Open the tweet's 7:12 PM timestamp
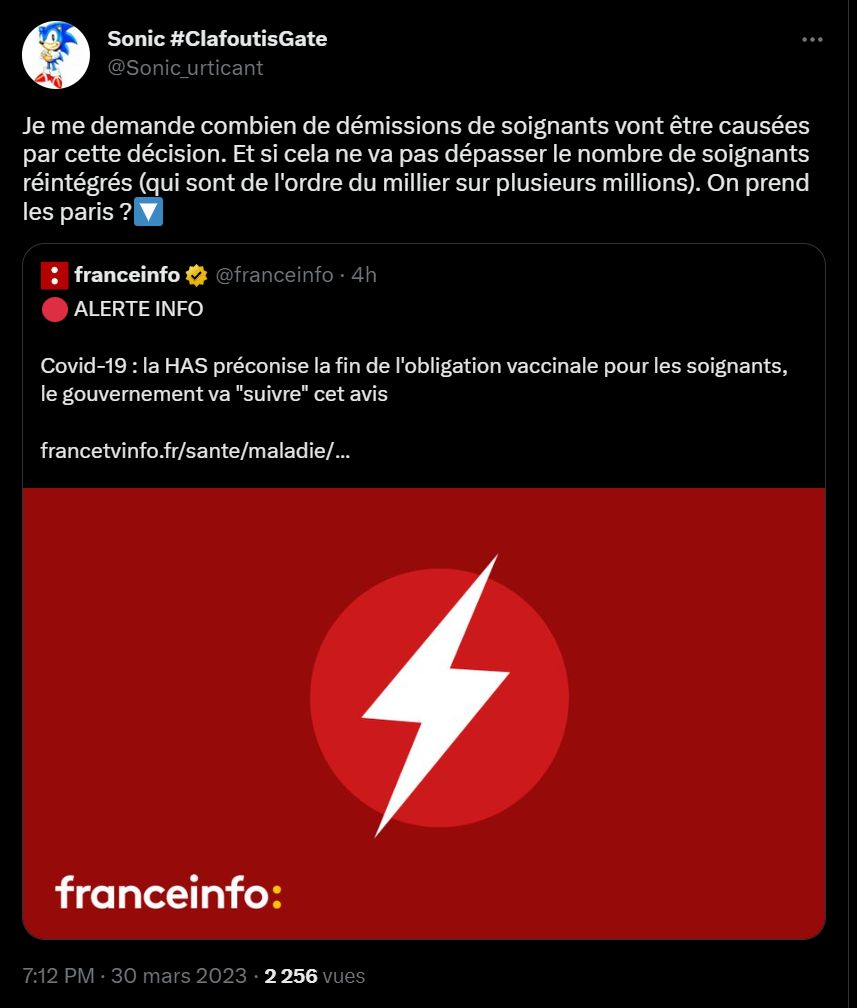 pos(57,975)
